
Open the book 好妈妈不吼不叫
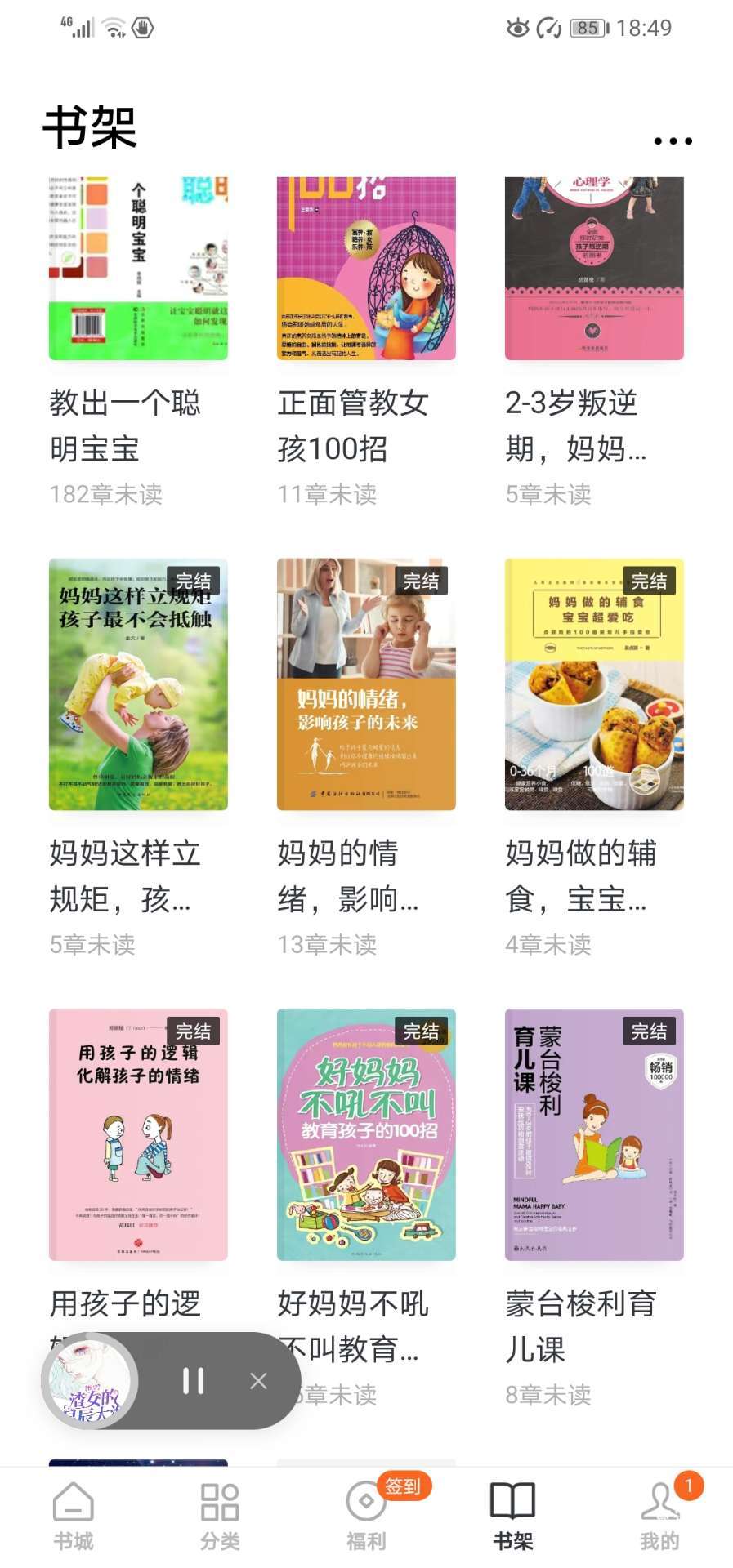click(366, 1134)
